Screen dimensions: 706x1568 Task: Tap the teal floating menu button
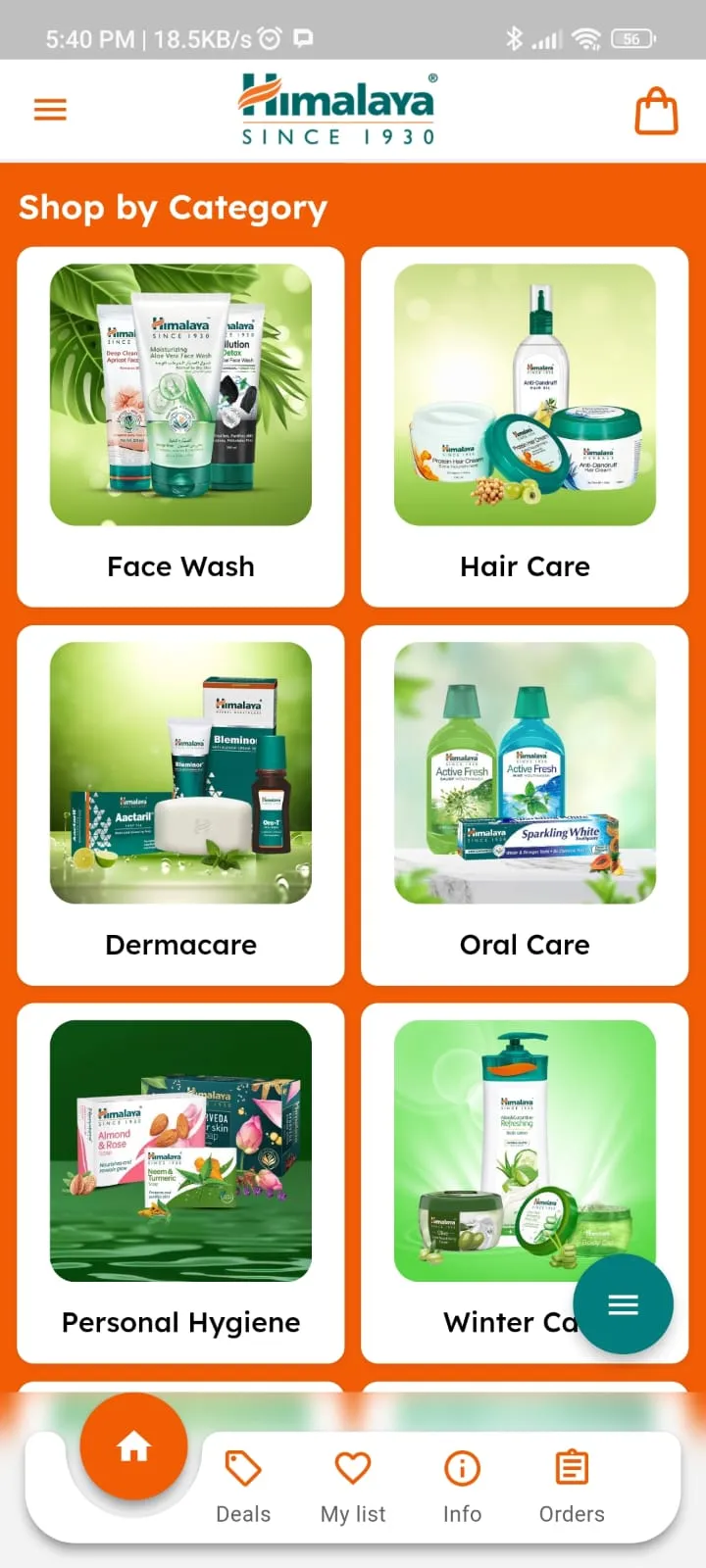623,1304
